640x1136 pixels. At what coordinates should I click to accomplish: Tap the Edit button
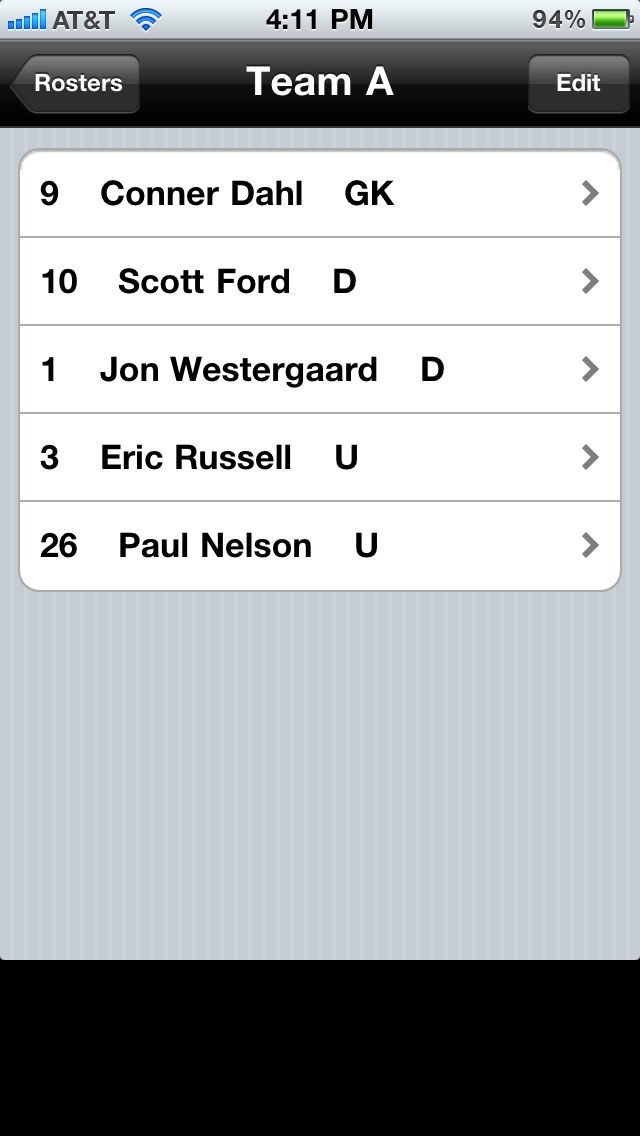coord(578,83)
